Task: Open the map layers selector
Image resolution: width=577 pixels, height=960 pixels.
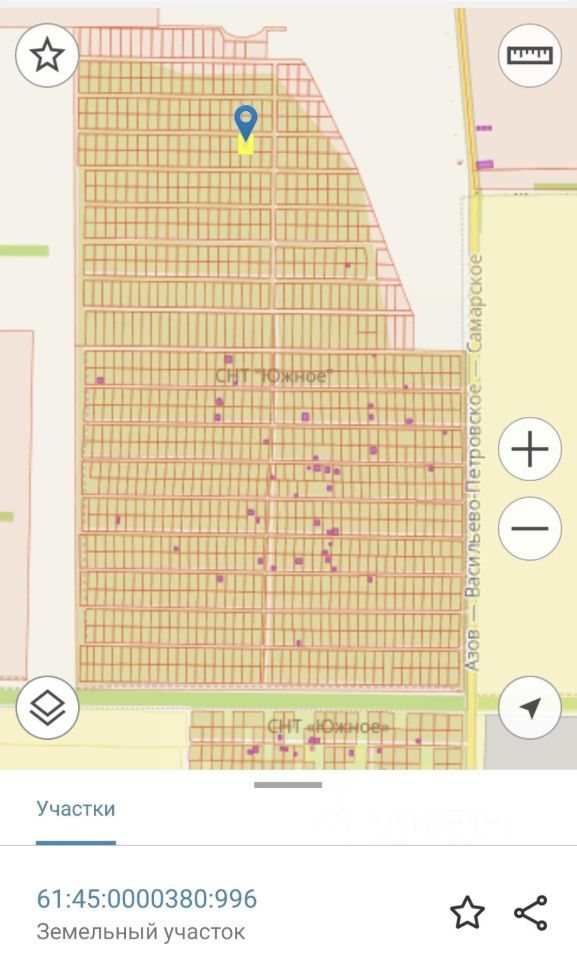Action: (x=47, y=708)
